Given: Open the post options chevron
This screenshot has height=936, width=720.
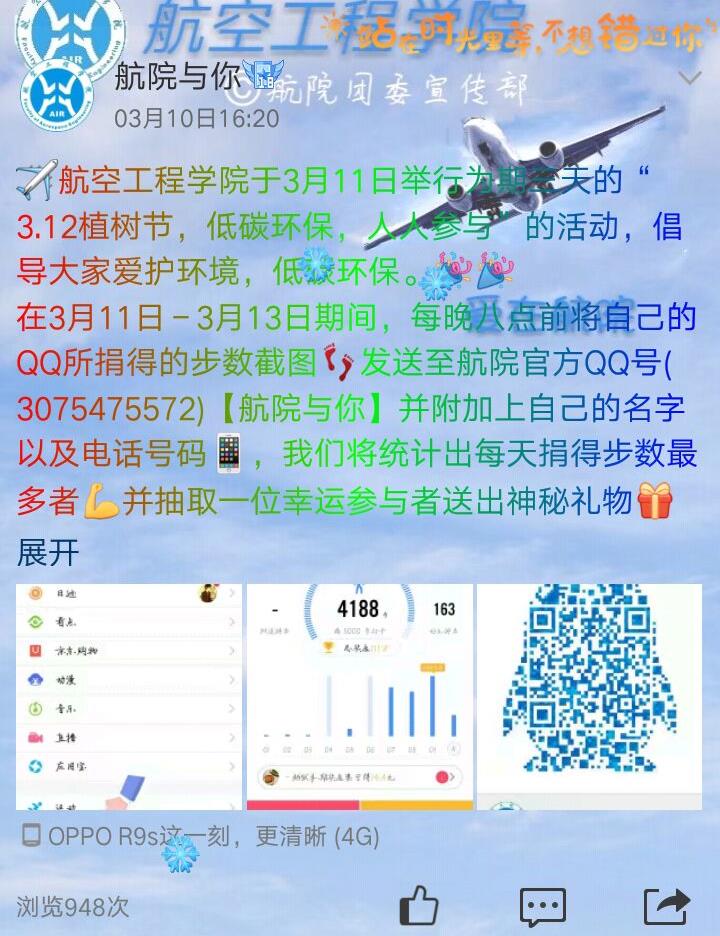Looking at the screenshot, I should tap(689, 77).
